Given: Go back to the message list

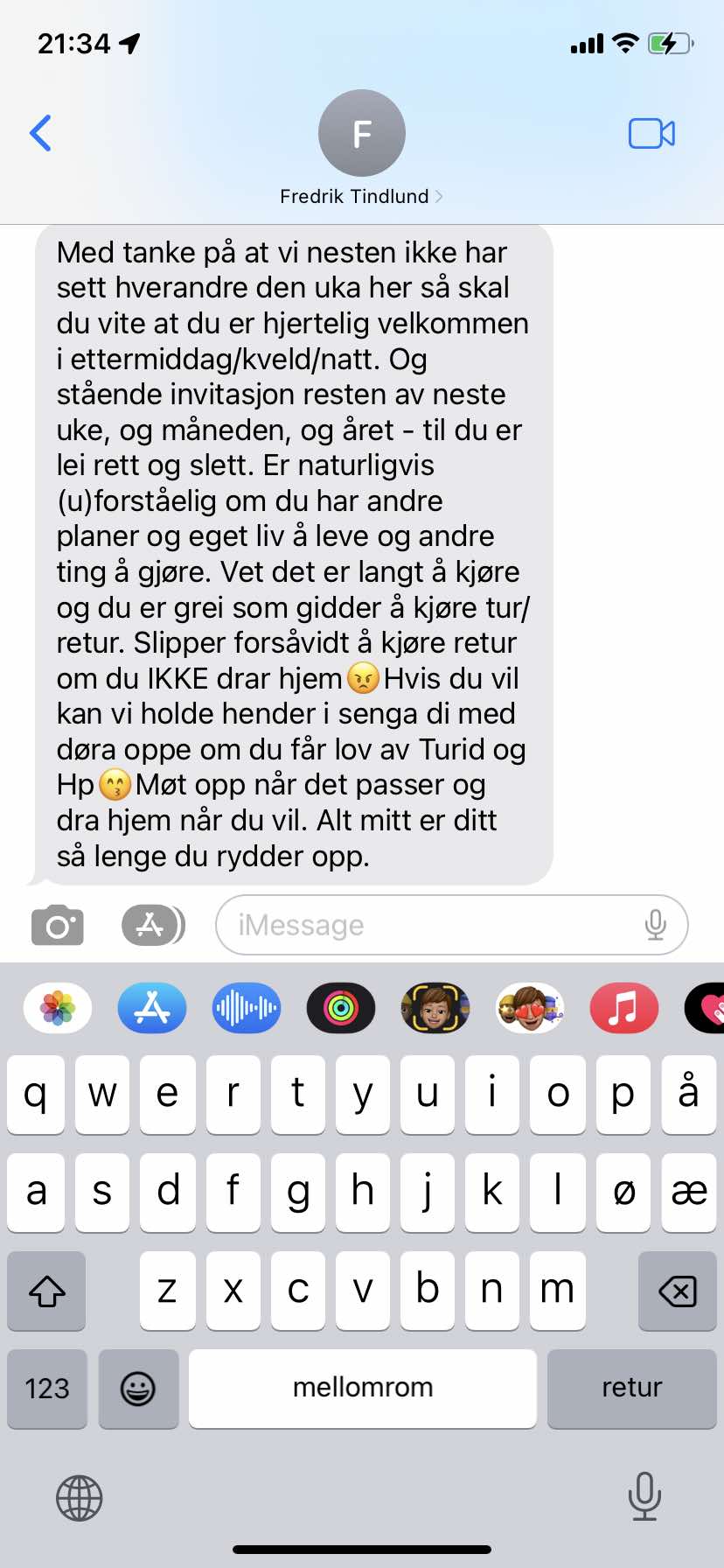Looking at the screenshot, I should tap(40, 133).
